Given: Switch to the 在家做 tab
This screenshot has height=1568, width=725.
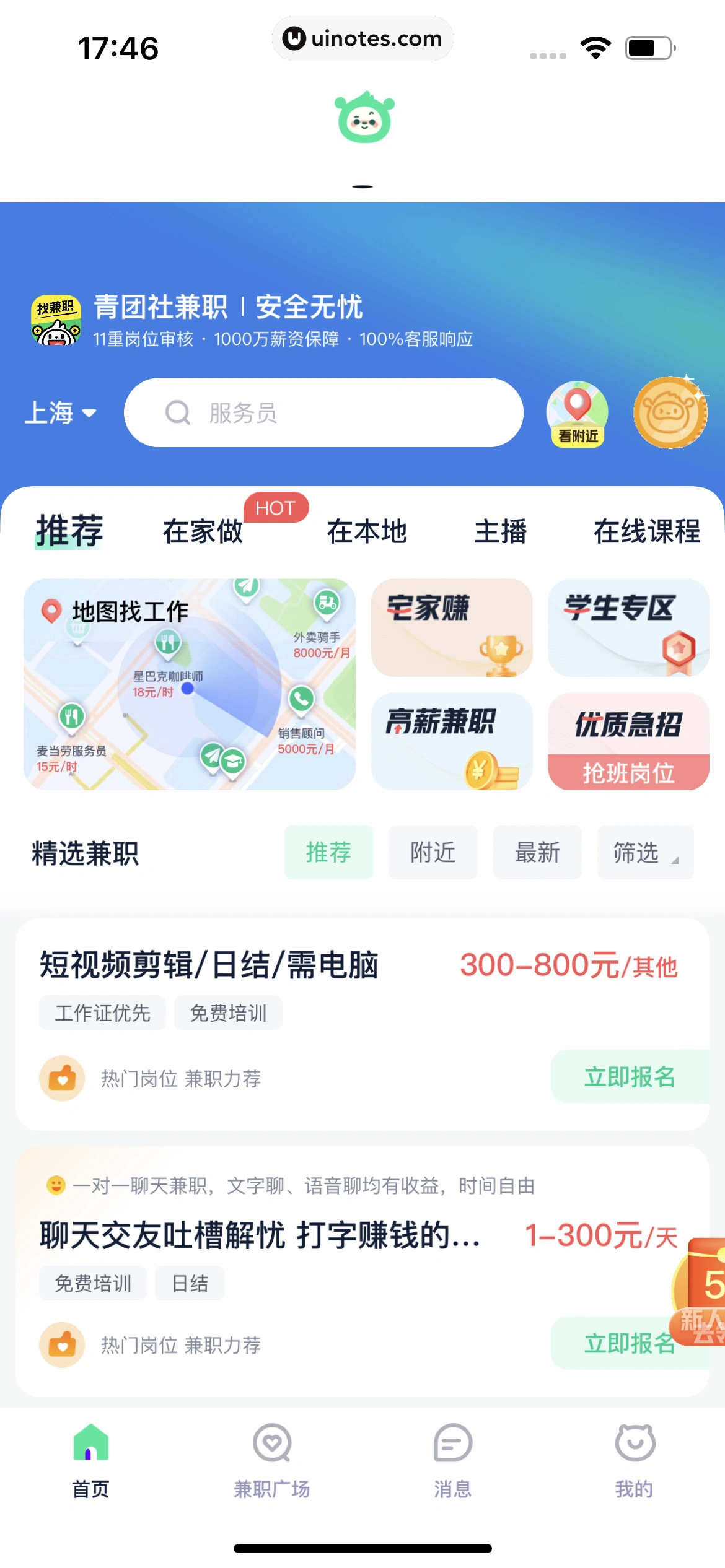Looking at the screenshot, I should (x=203, y=531).
